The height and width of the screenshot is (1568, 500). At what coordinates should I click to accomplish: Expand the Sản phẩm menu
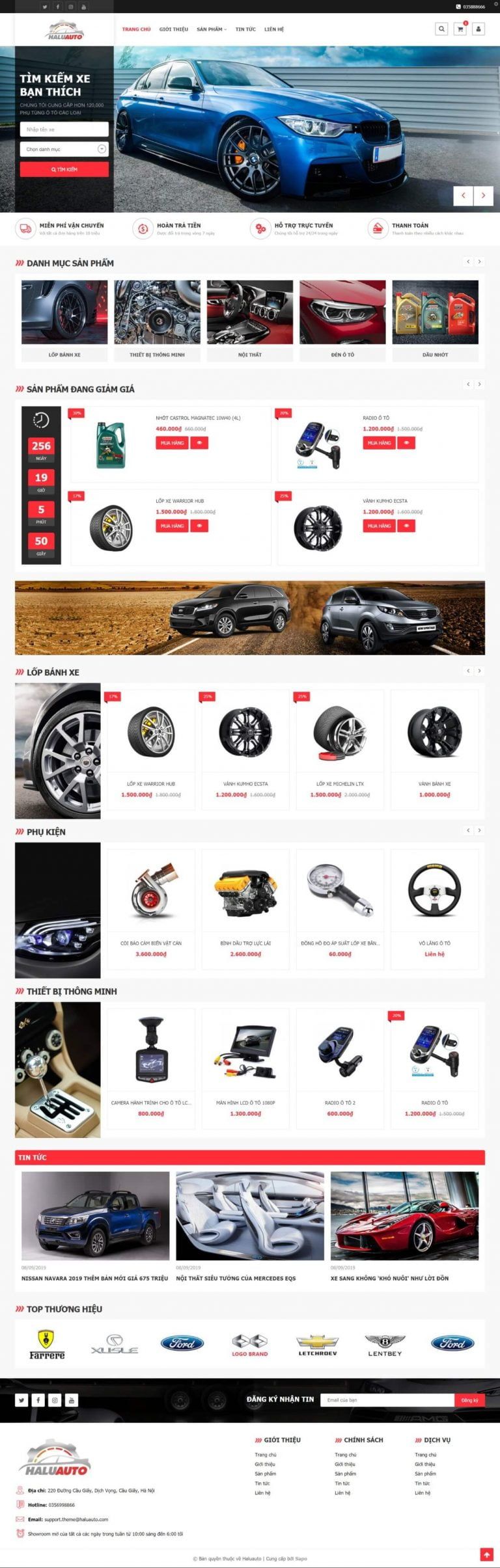(x=212, y=29)
